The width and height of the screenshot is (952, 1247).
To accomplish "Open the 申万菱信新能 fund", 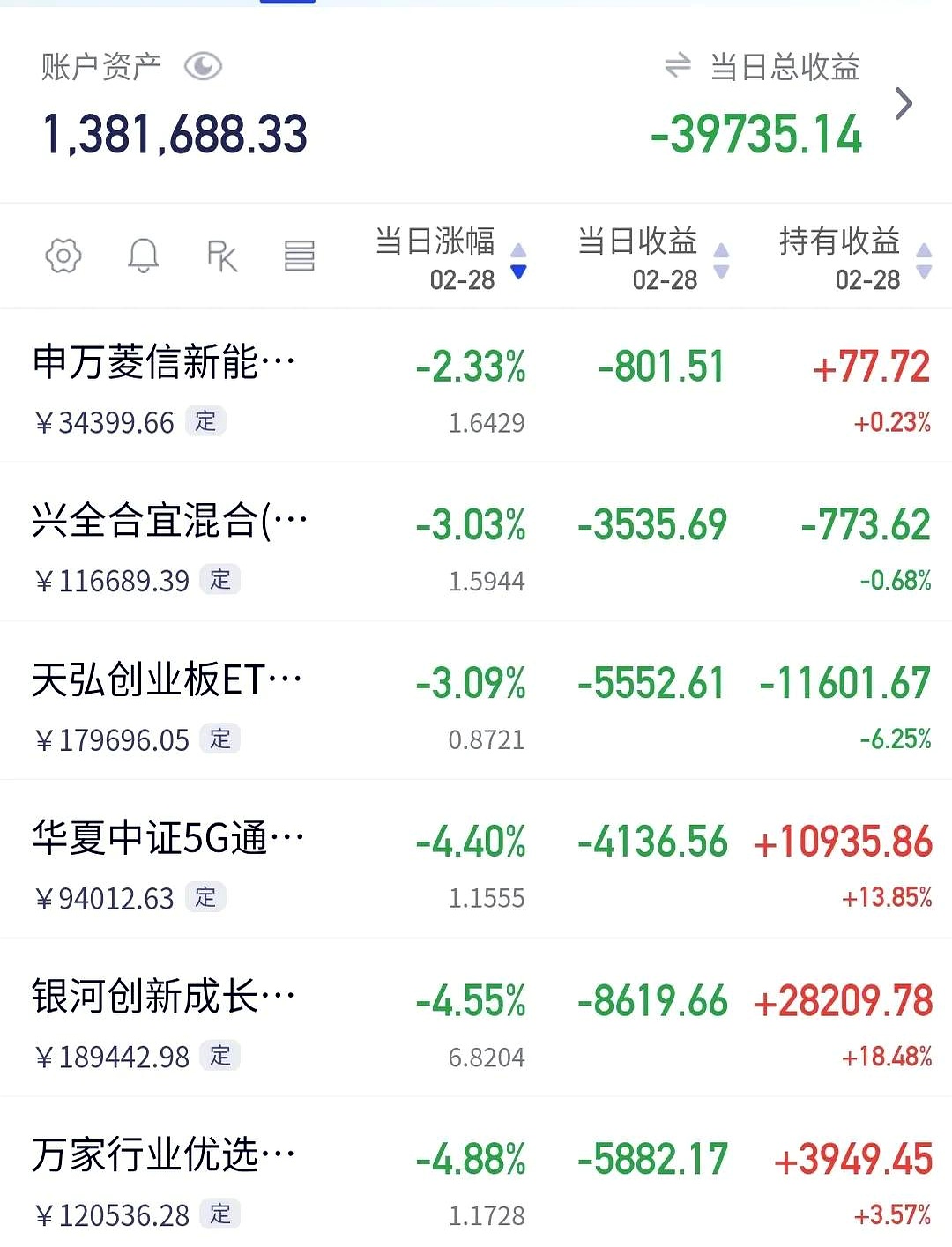I will (164, 363).
